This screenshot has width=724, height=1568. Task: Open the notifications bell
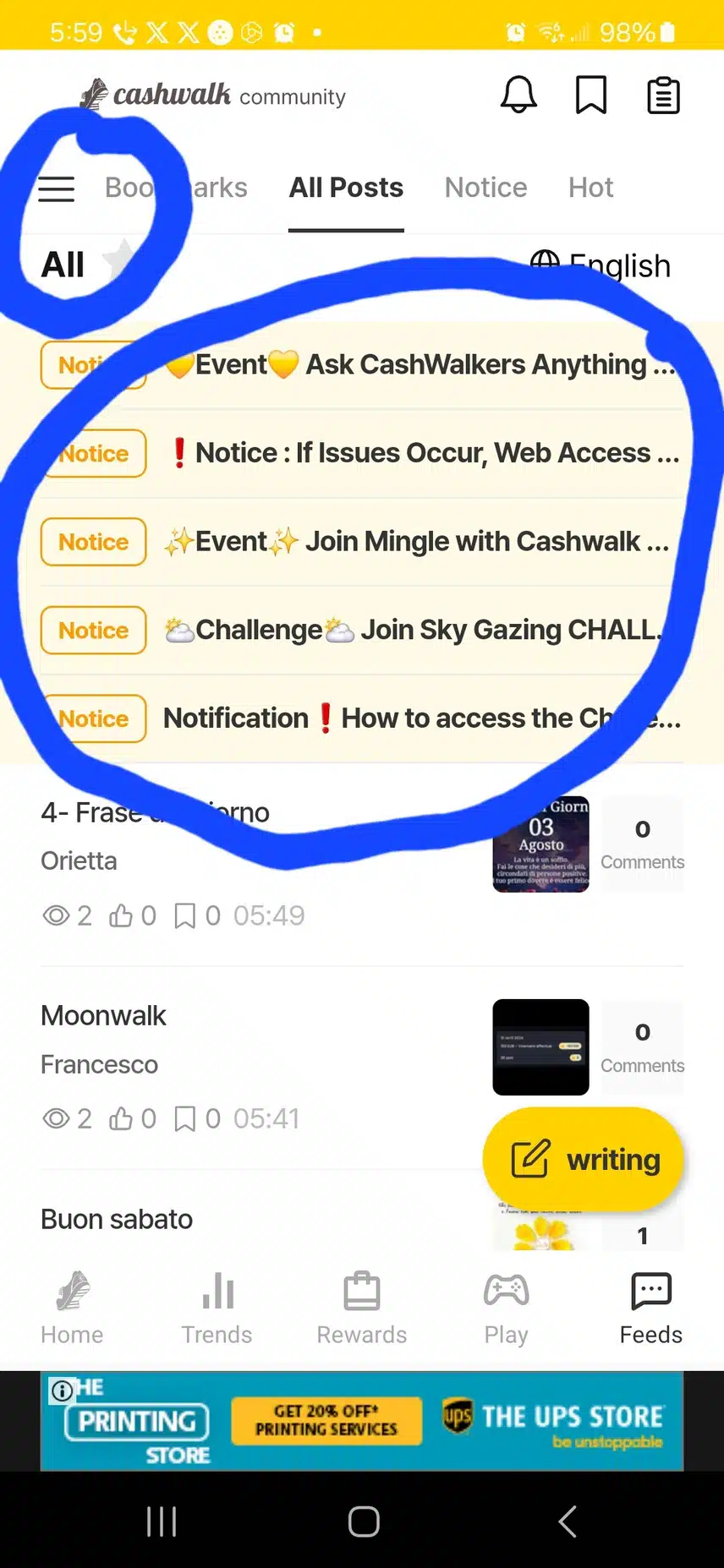518,95
